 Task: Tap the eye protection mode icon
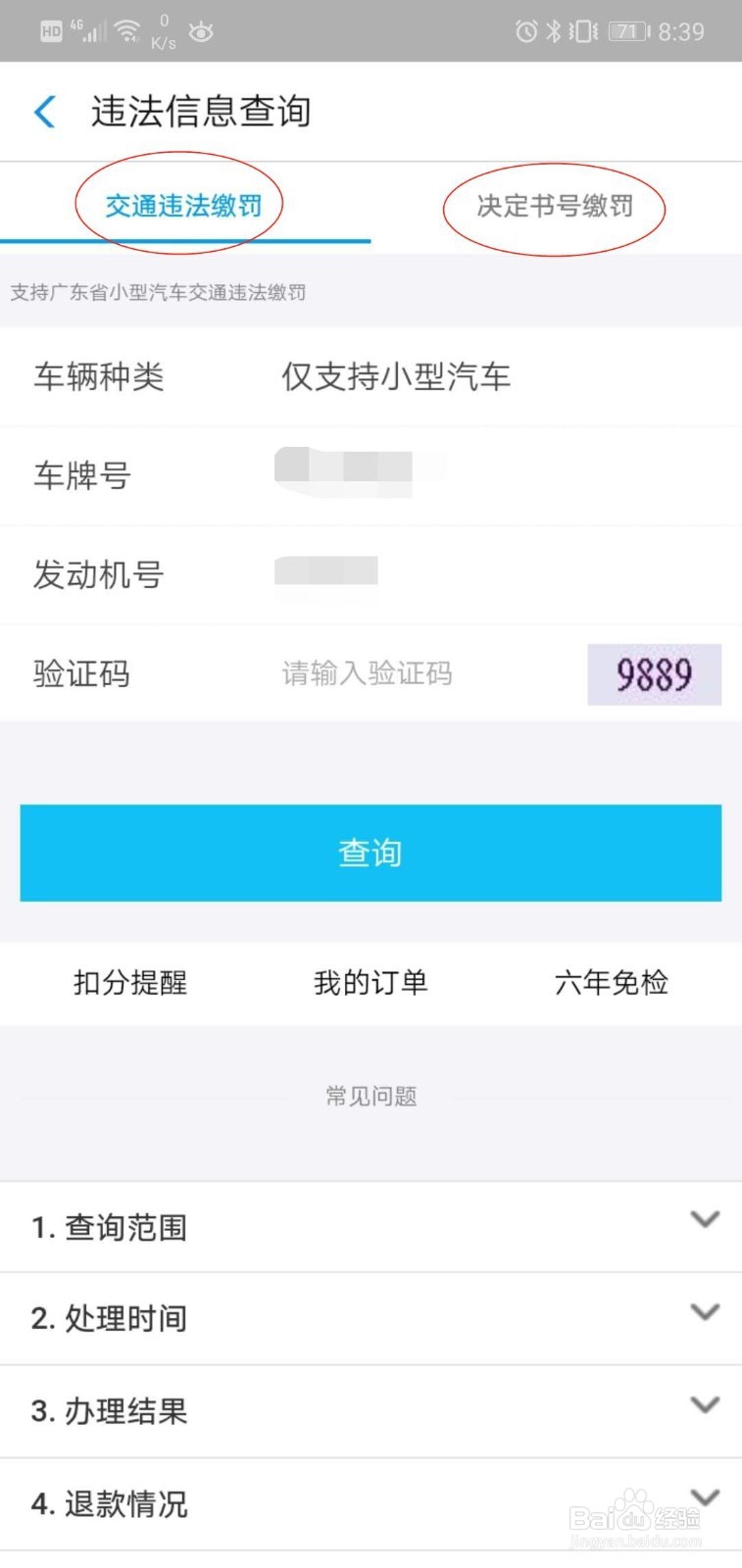[x=201, y=31]
